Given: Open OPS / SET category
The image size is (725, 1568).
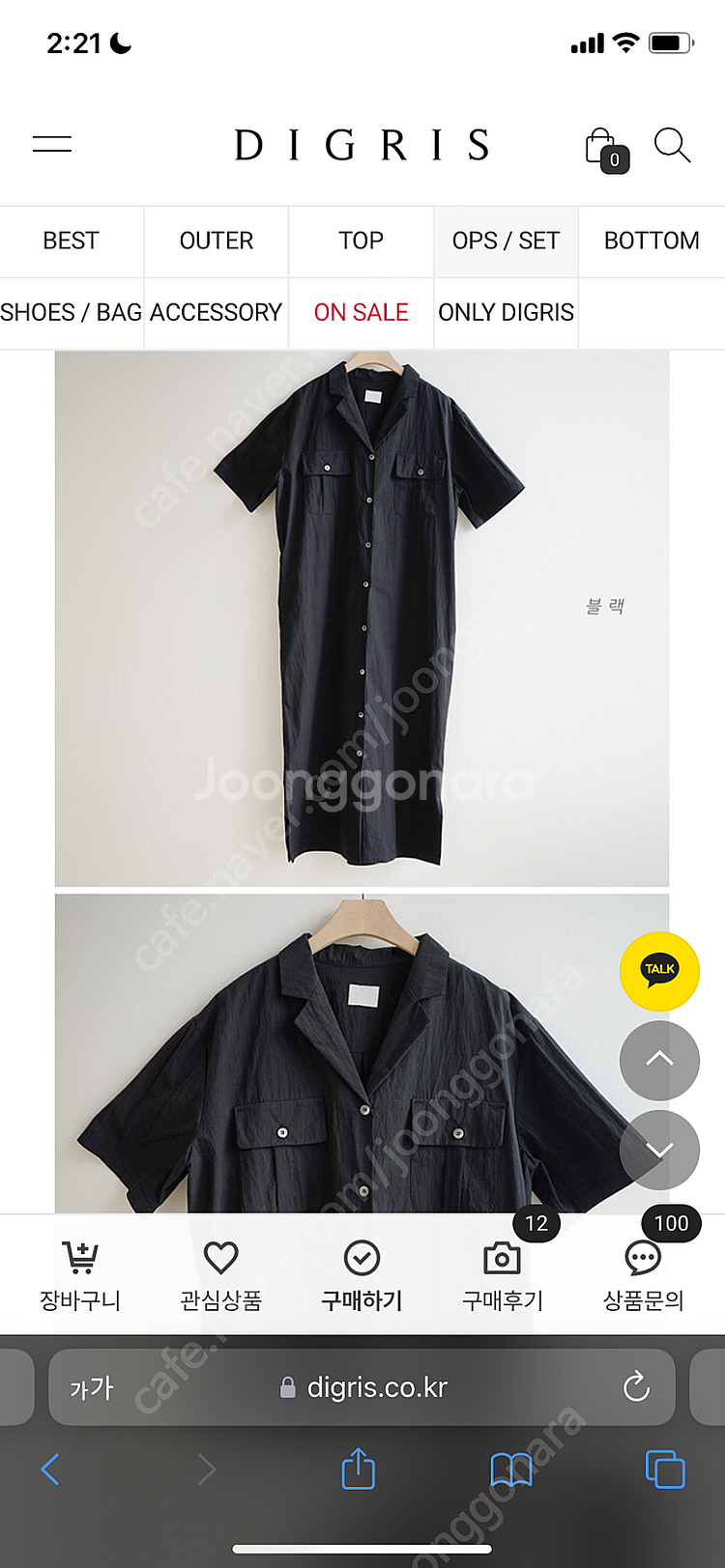Looking at the screenshot, I should point(506,241).
